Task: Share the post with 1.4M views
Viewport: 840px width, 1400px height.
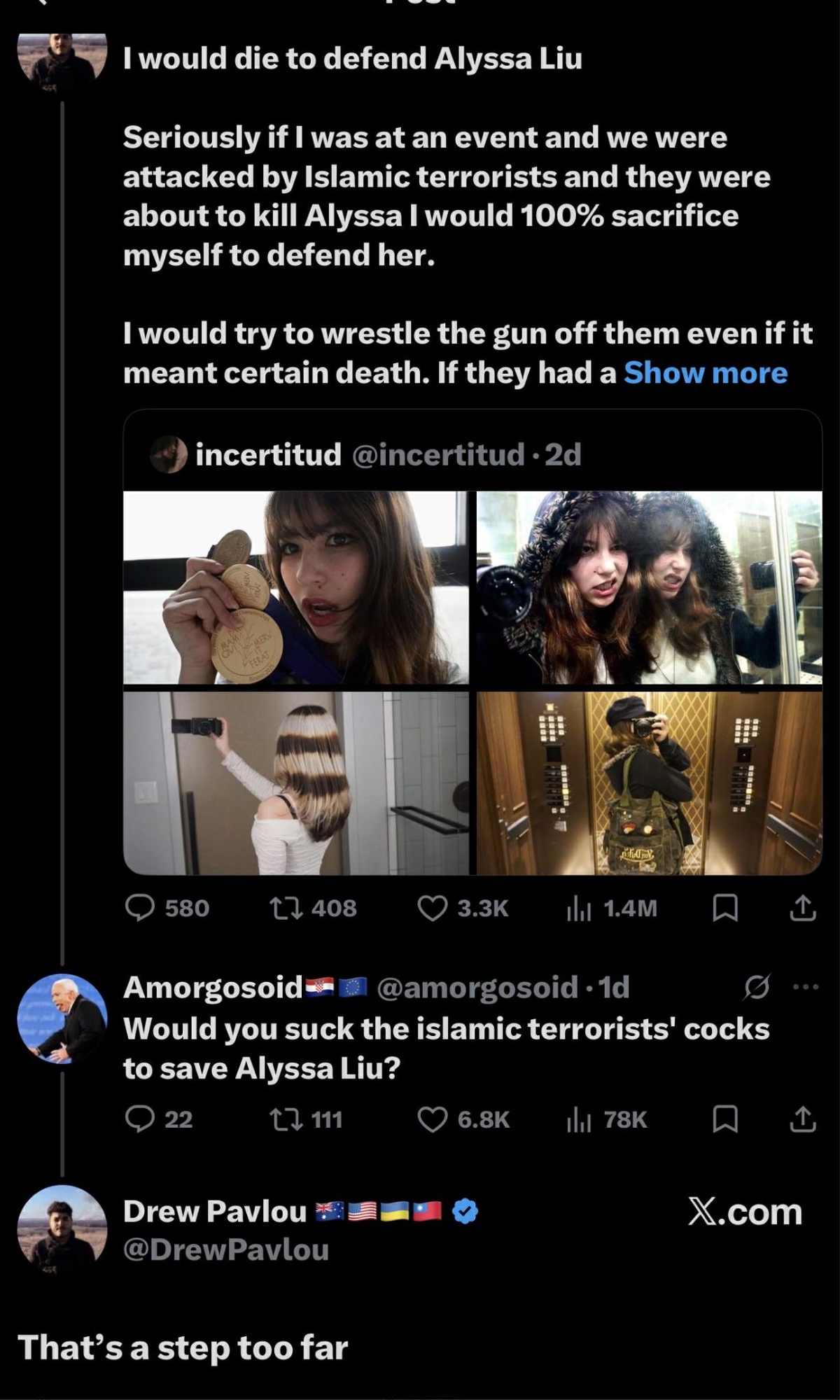Action: point(802,908)
